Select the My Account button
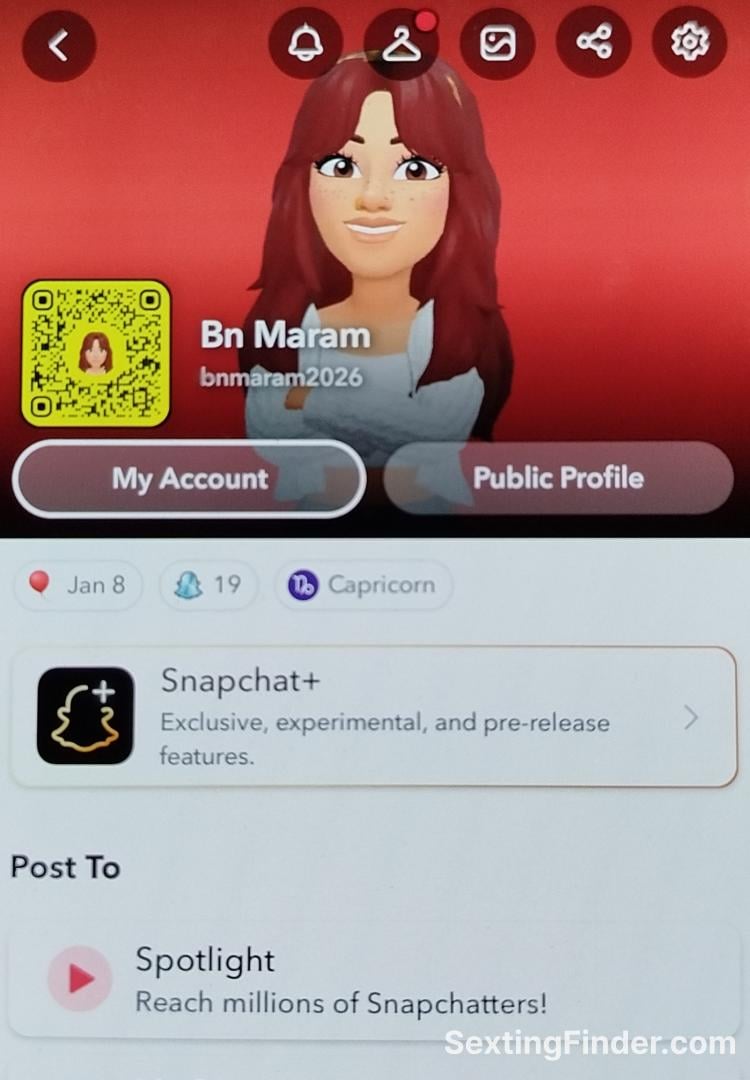The width and height of the screenshot is (750, 1080). pyautogui.click(x=189, y=478)
